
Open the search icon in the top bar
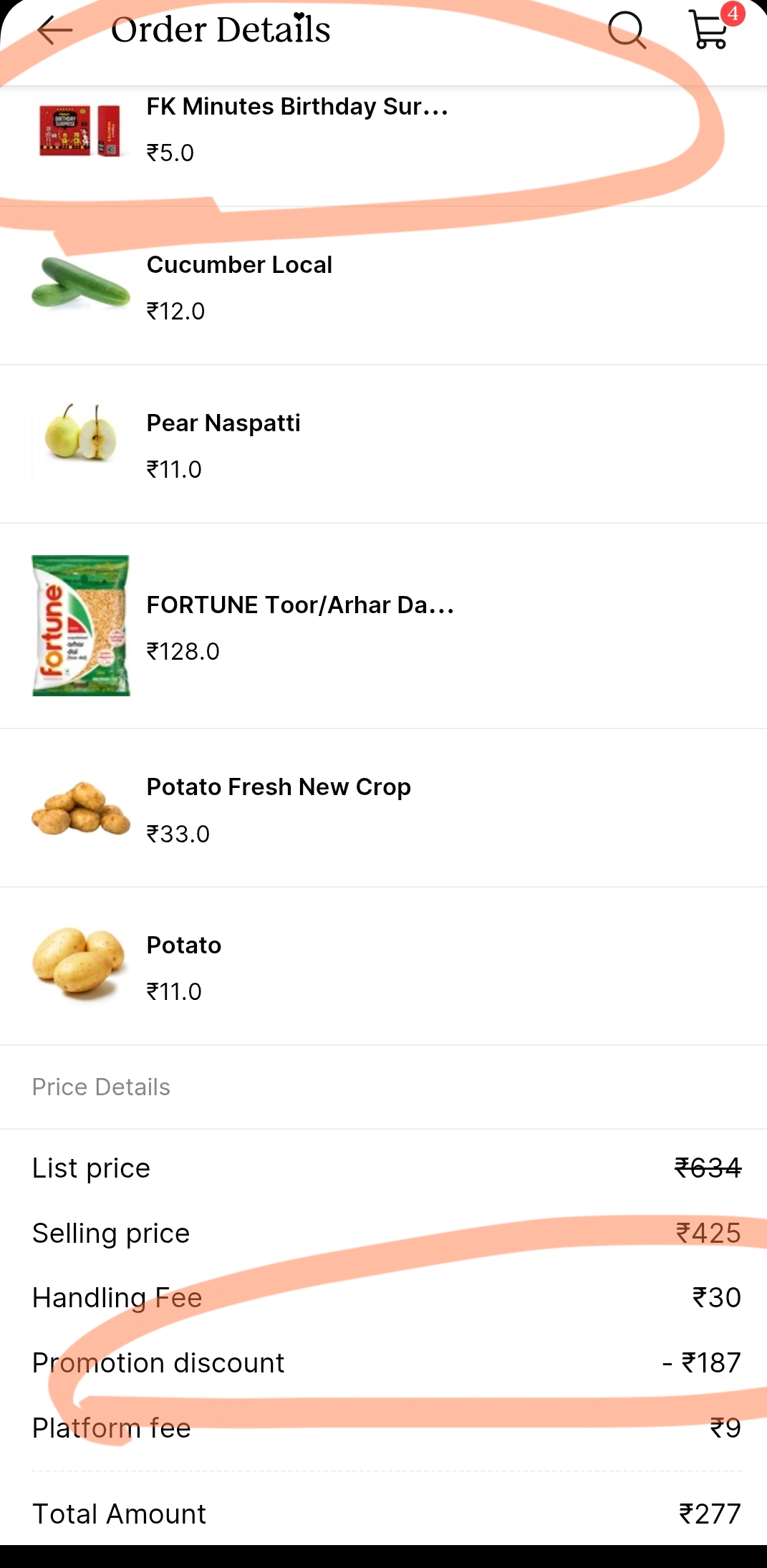click(x=626, y=30)
